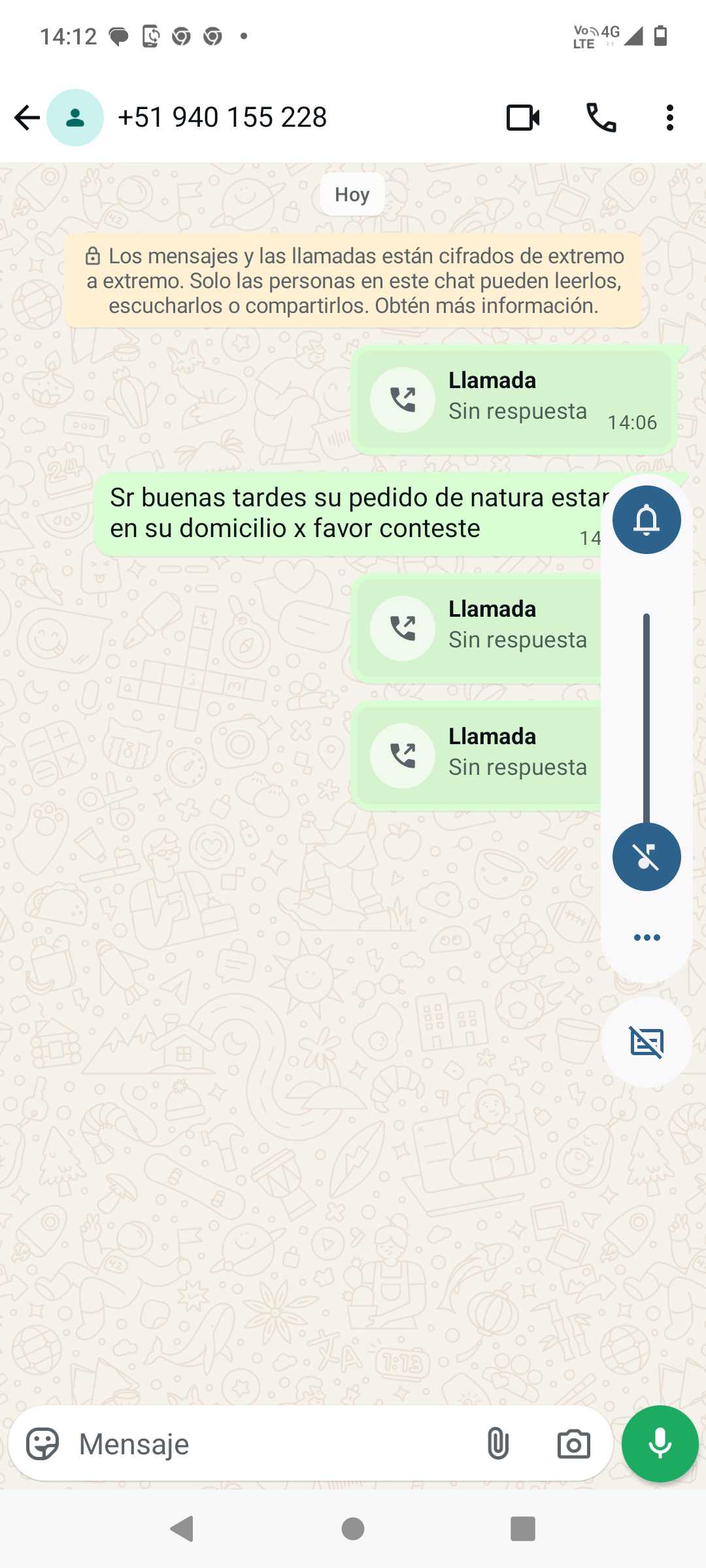
Task: Open the emoji and sticker picker
Action: (42, 1444)
